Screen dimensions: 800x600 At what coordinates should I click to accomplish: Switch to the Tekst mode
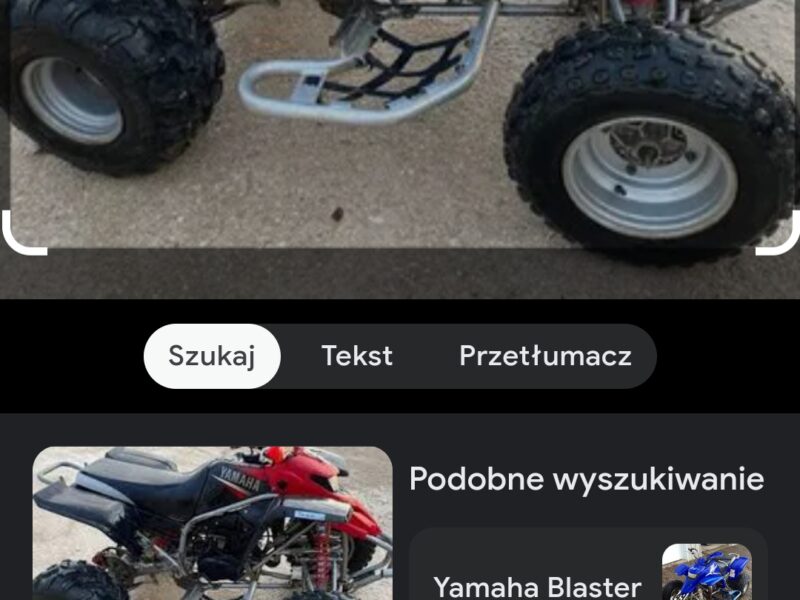click(x=356, y=356)
